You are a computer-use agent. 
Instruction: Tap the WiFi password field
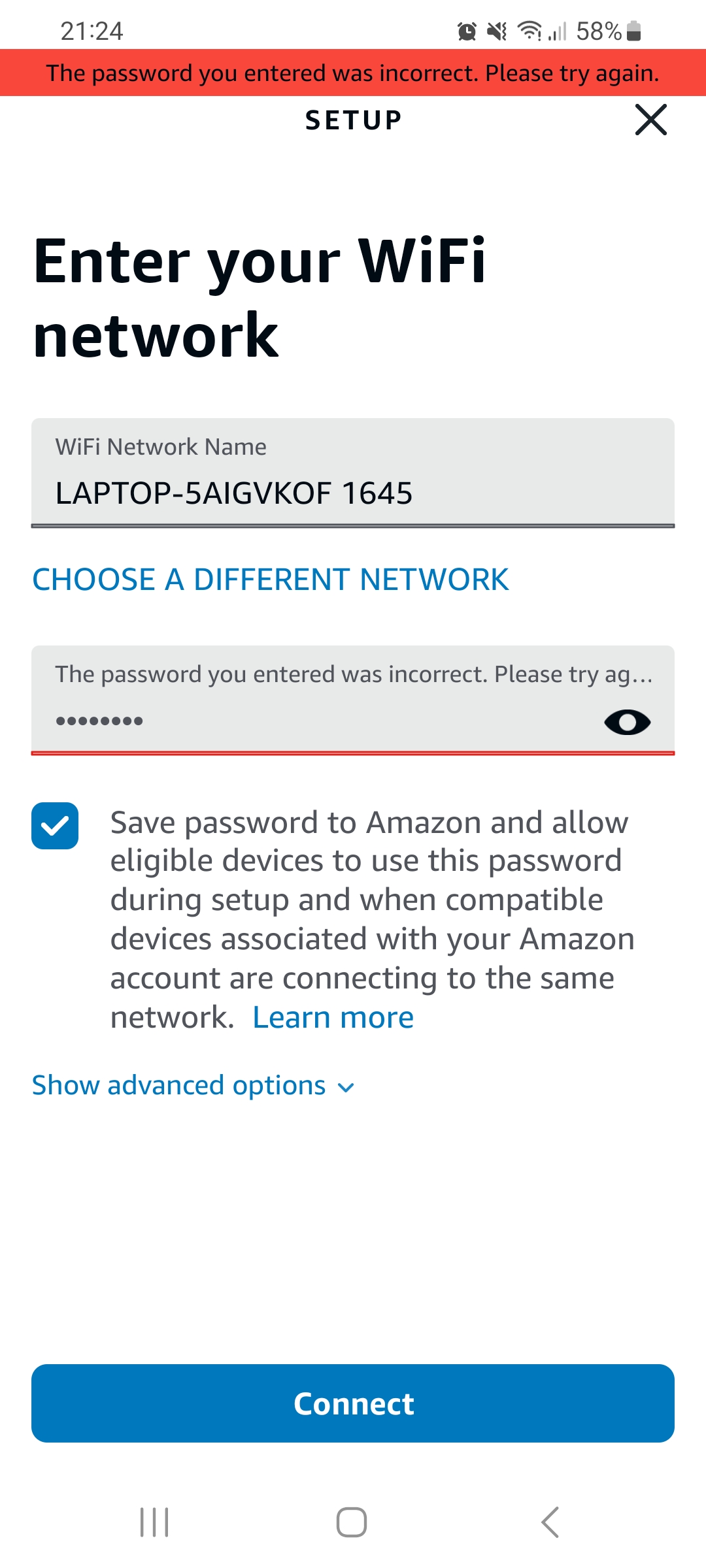click(353, 700)
